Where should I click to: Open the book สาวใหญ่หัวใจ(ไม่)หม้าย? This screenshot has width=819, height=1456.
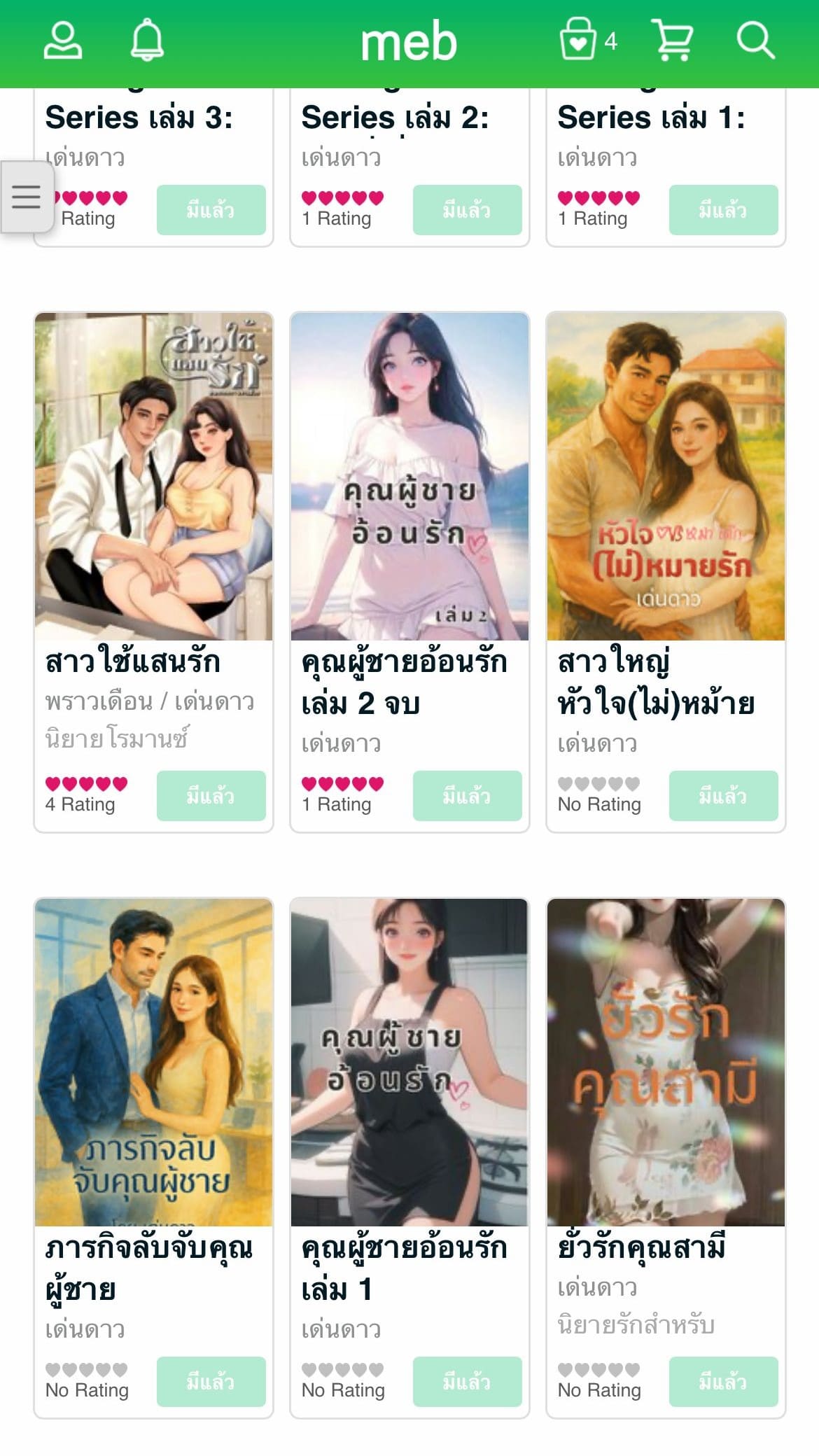point(666,476)
